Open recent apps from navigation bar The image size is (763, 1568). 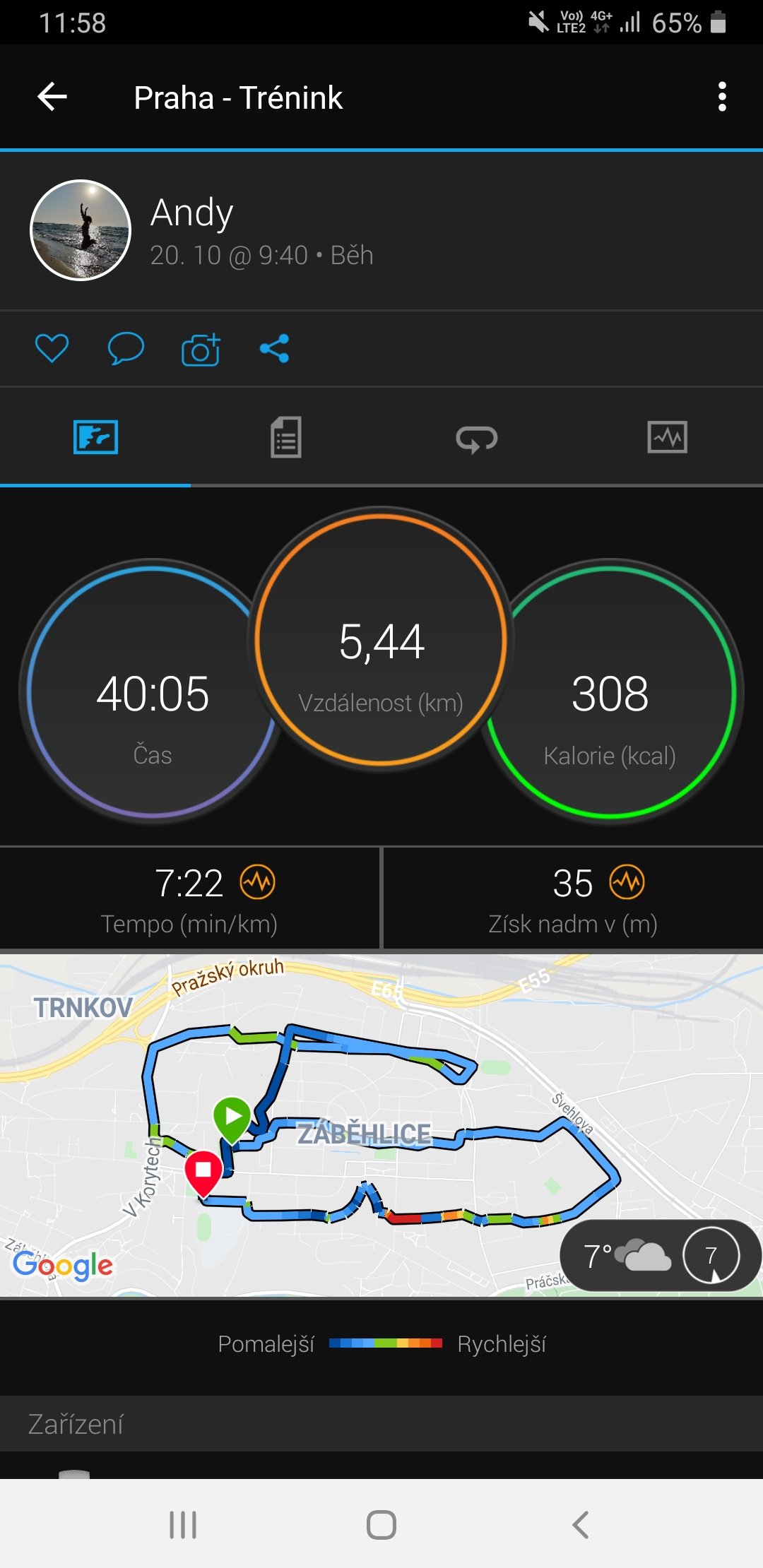[183, 1524]
